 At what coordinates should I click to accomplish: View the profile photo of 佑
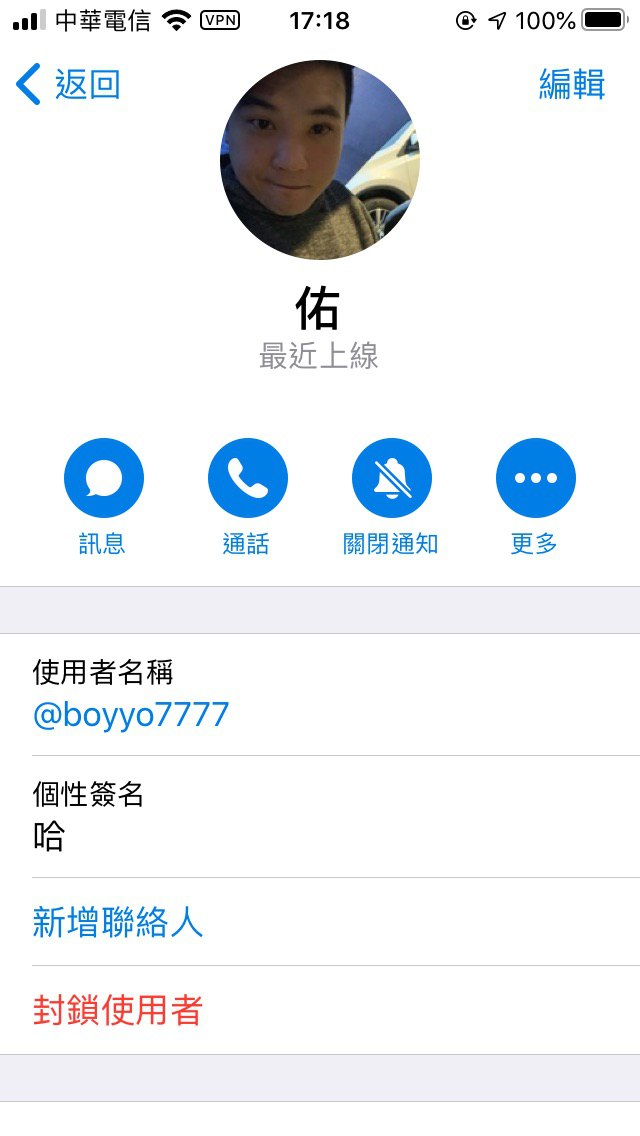click(320, 160)
